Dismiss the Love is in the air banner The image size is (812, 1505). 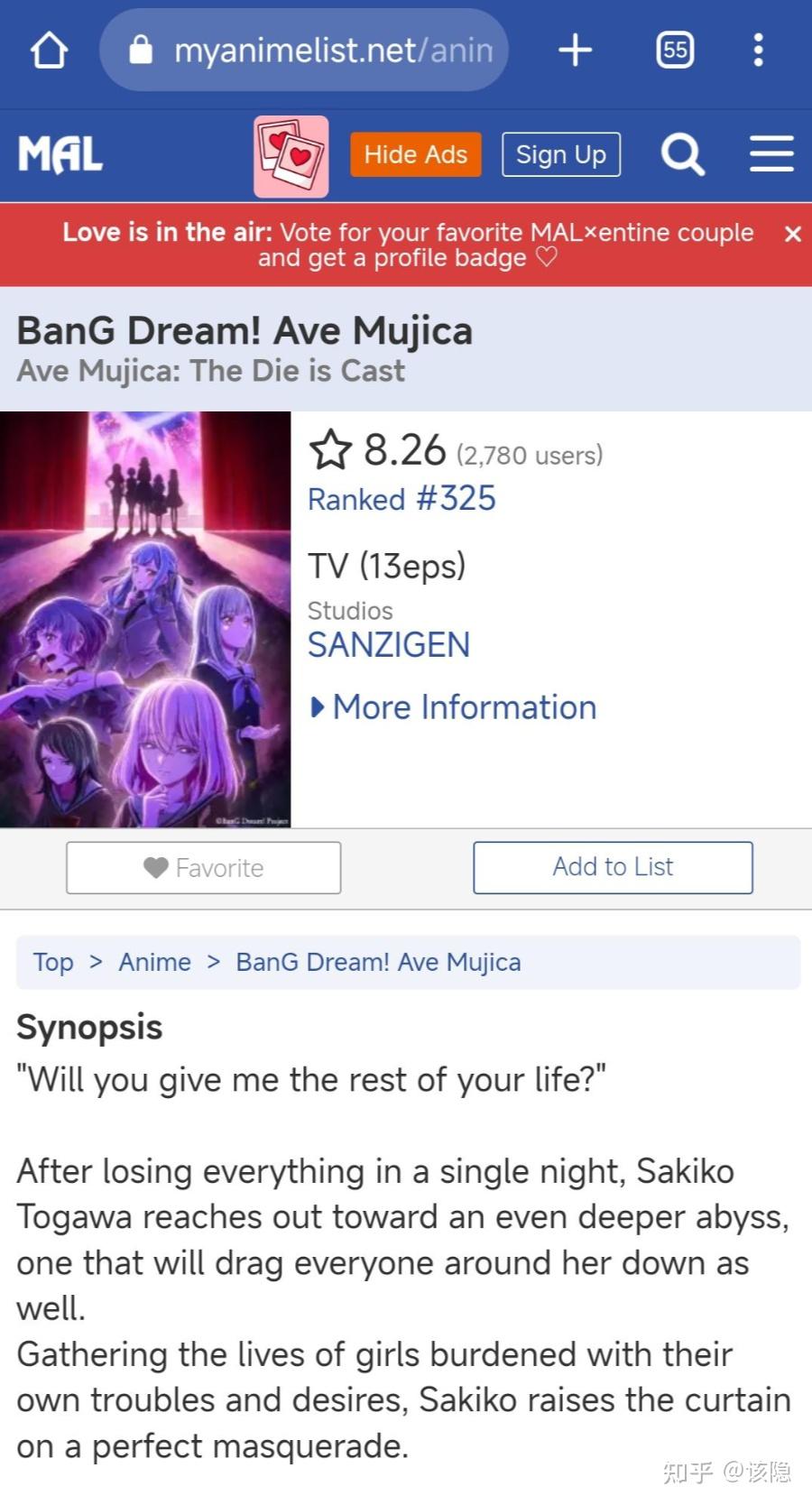792,235
